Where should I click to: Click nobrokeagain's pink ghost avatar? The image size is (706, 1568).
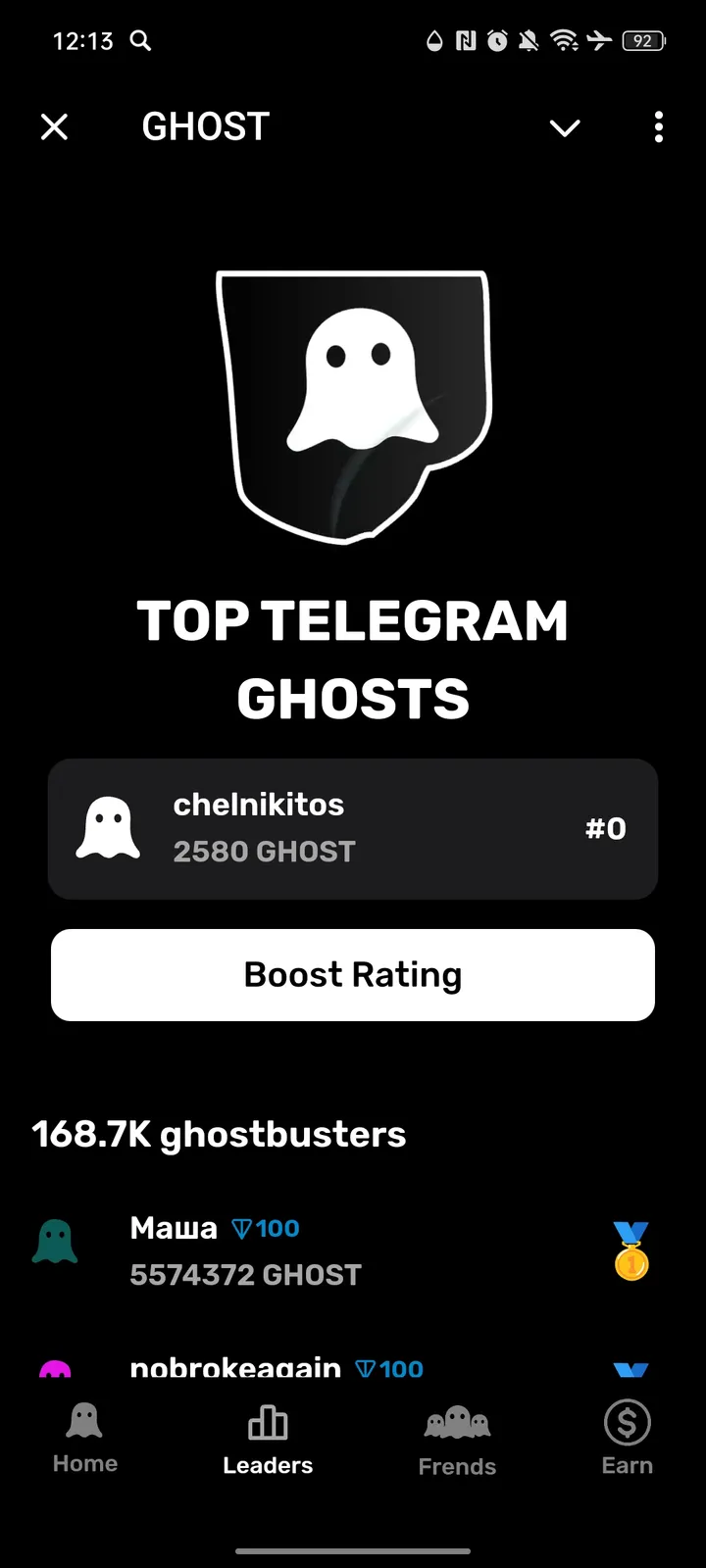coord(55,1367)
